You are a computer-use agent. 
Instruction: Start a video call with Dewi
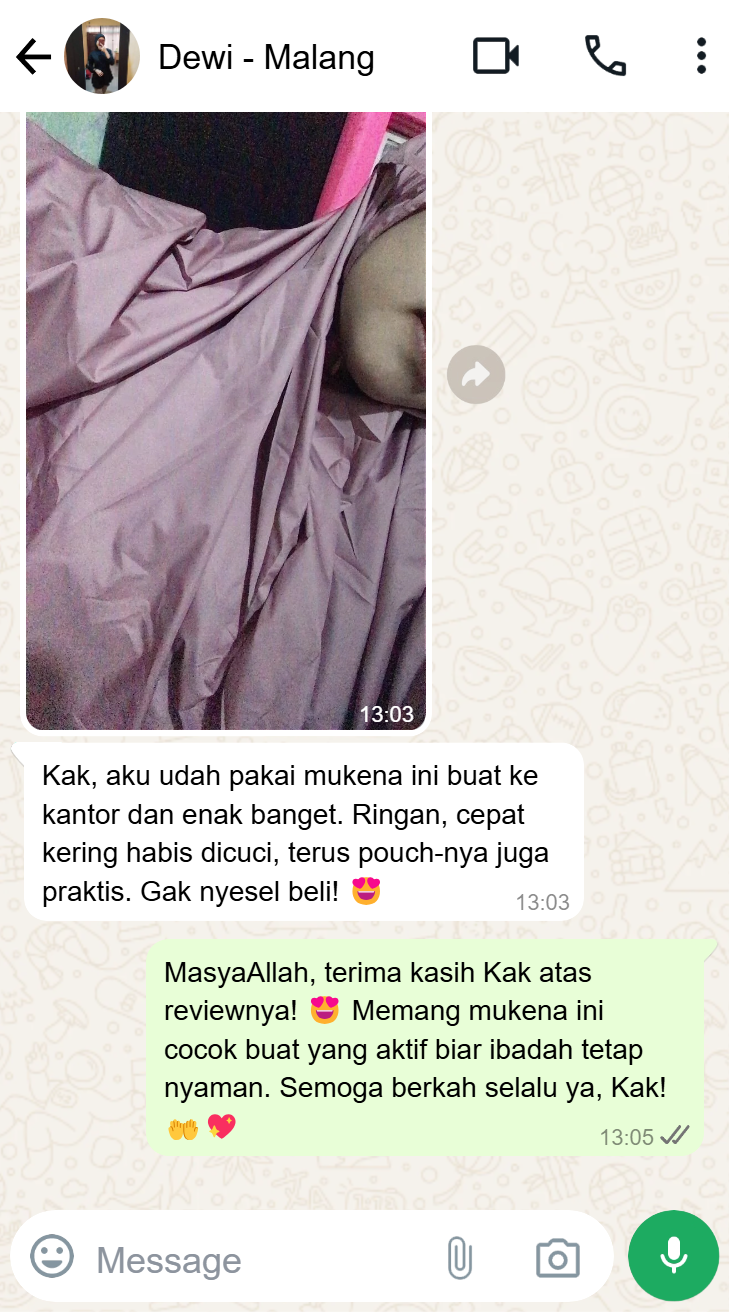(495, 56)
